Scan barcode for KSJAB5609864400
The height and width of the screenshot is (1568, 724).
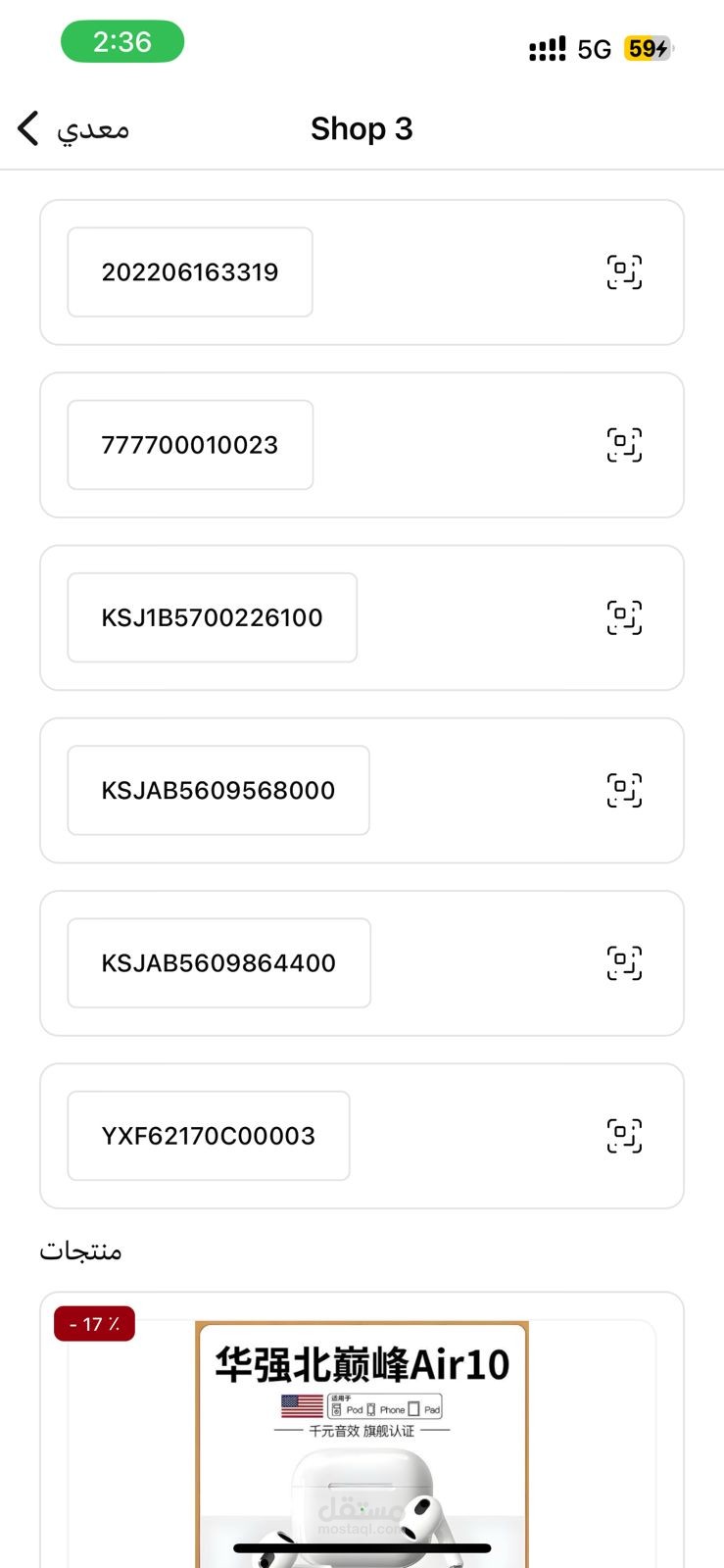pyautogui.click(x=624, y=963)
